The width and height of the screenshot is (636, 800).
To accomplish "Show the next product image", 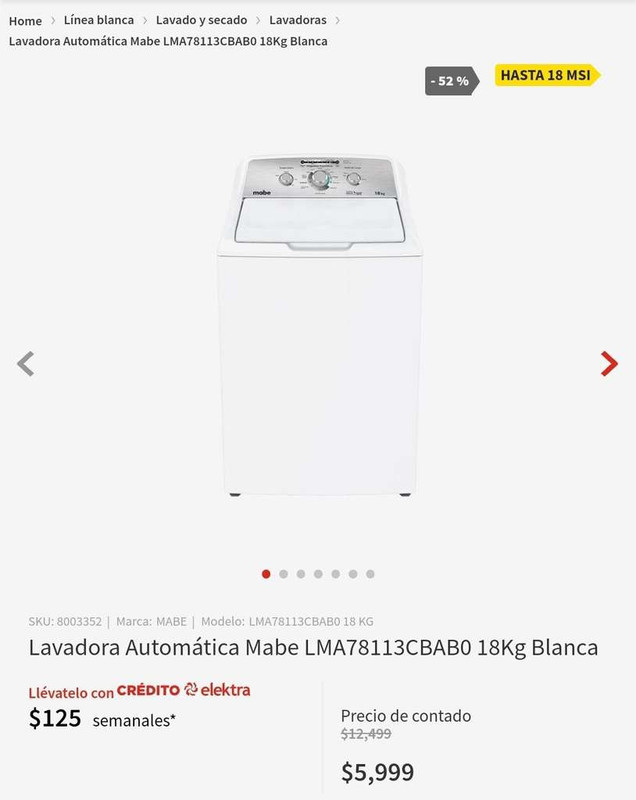I will tap(609, 364).
